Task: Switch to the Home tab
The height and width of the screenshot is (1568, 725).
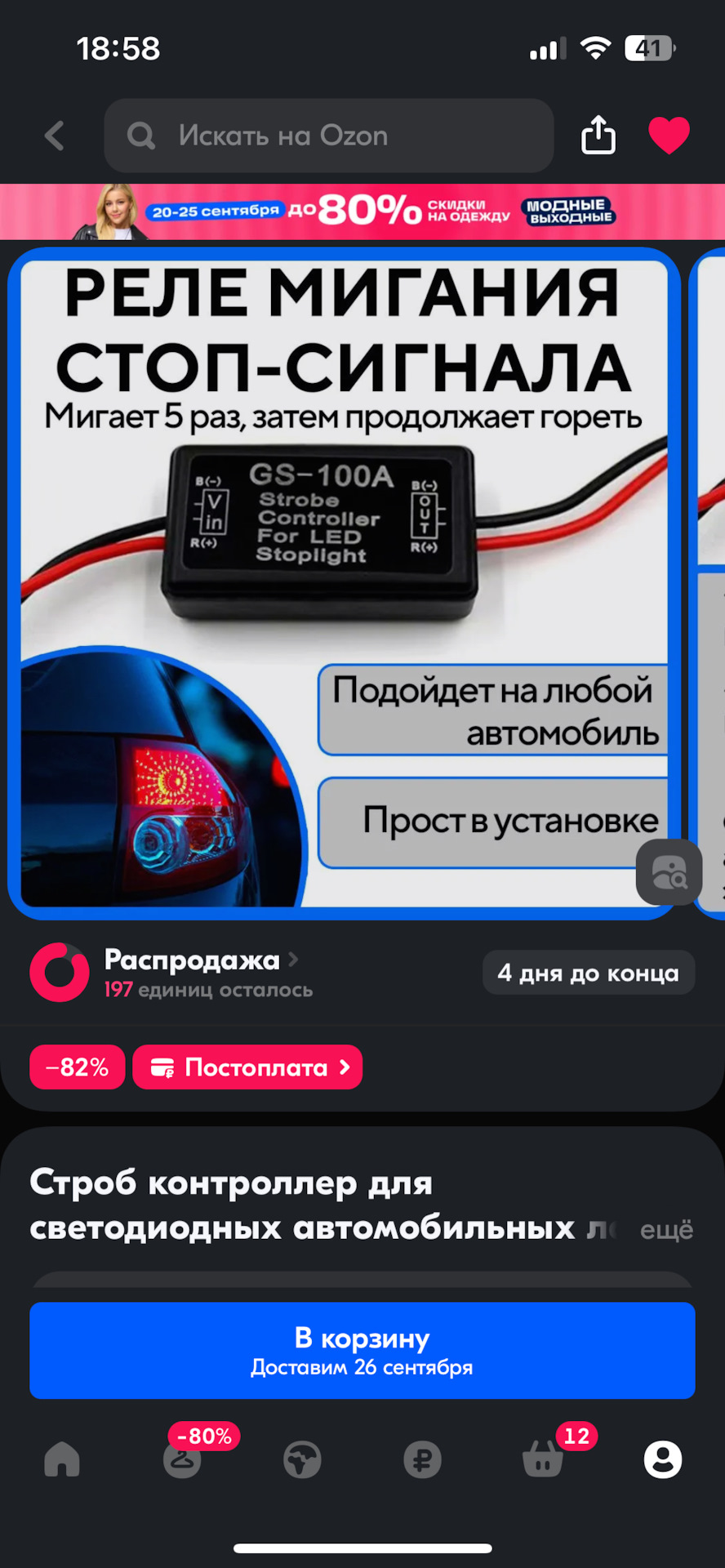Action: click(x=62, y=1459)
